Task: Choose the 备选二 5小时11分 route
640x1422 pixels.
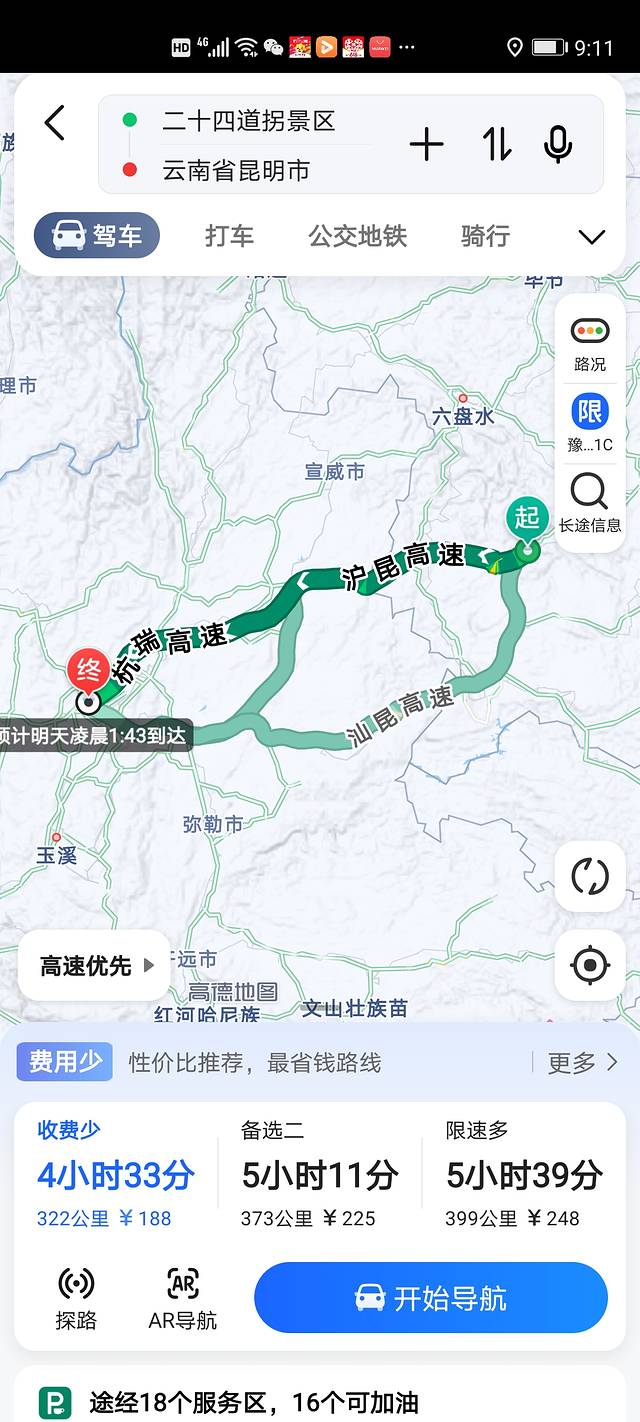Action: click(x=319, y=1176)
